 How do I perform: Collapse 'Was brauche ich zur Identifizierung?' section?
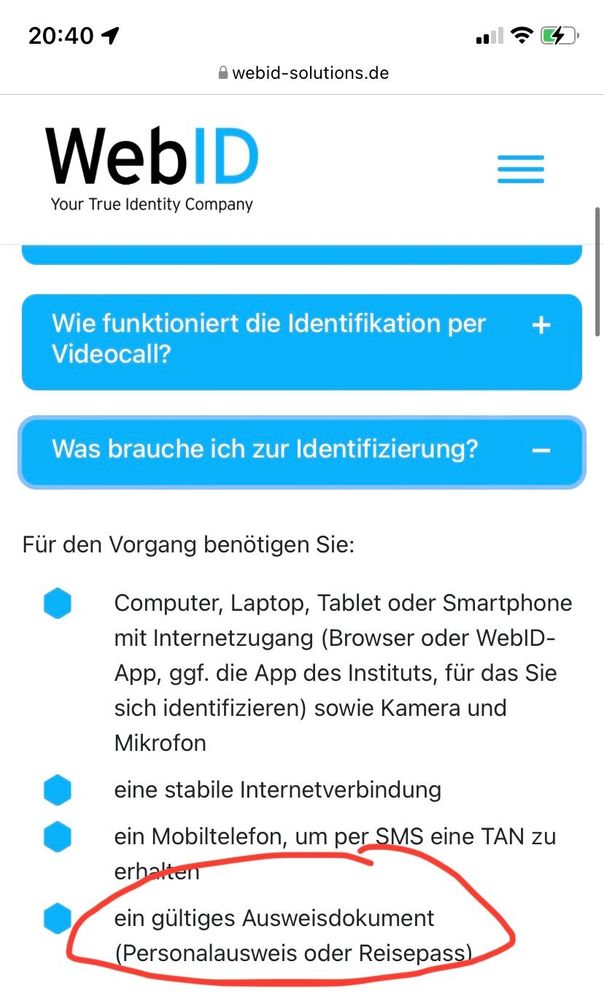point(301,451)
